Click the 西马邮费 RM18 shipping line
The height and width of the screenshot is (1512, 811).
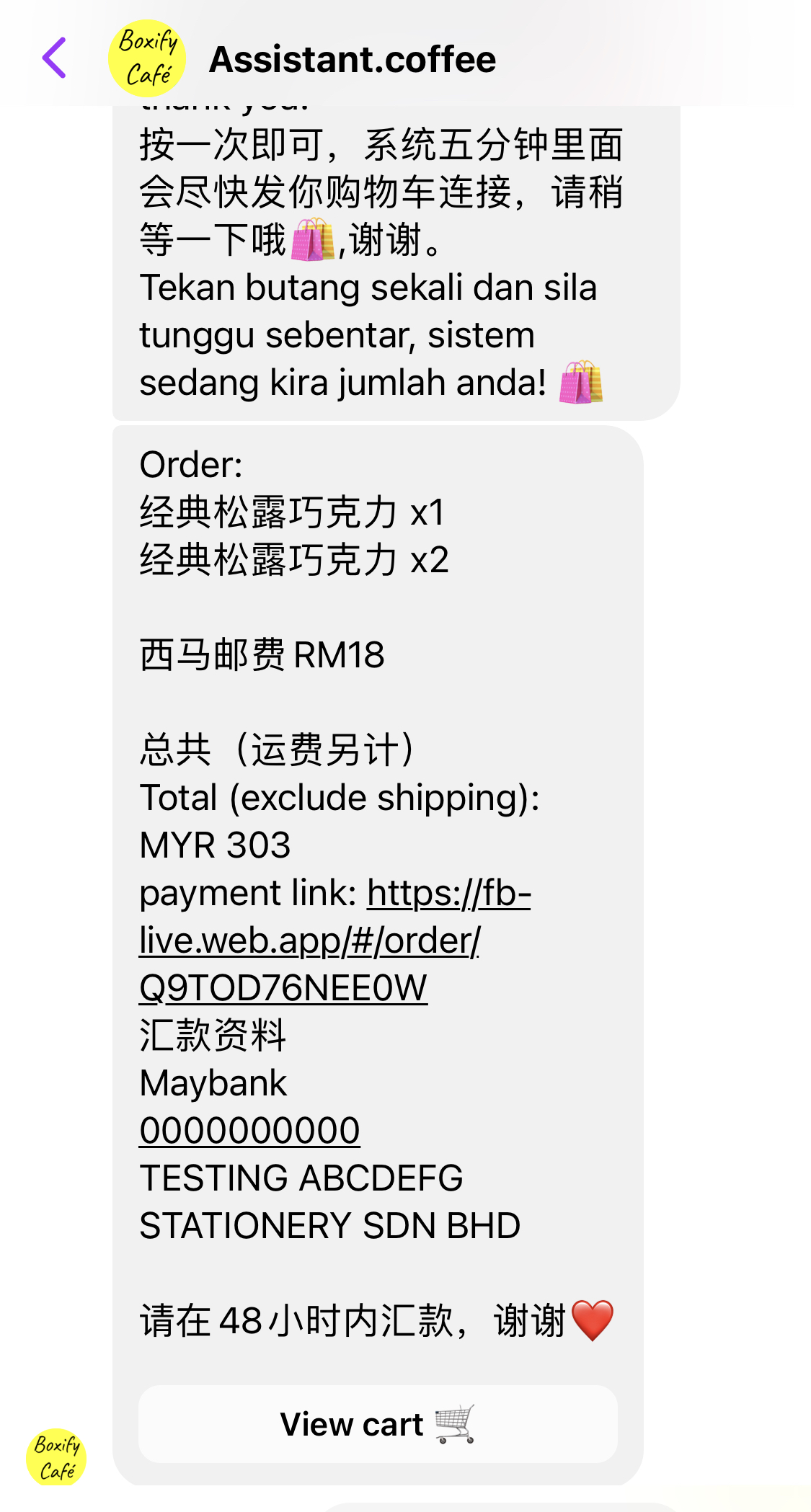[x=263, y=654]
